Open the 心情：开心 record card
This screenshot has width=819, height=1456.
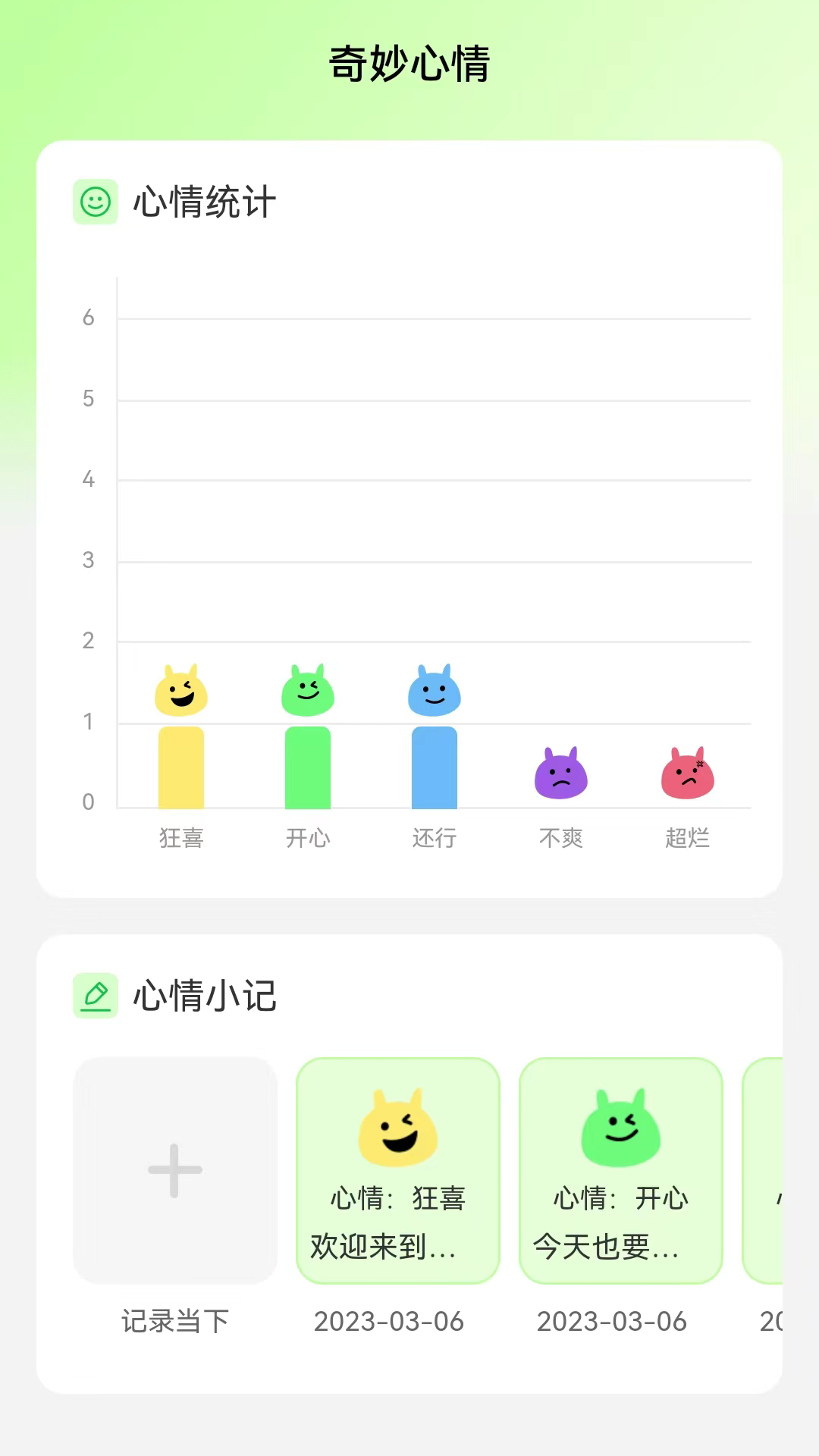tap(621, 1170)
